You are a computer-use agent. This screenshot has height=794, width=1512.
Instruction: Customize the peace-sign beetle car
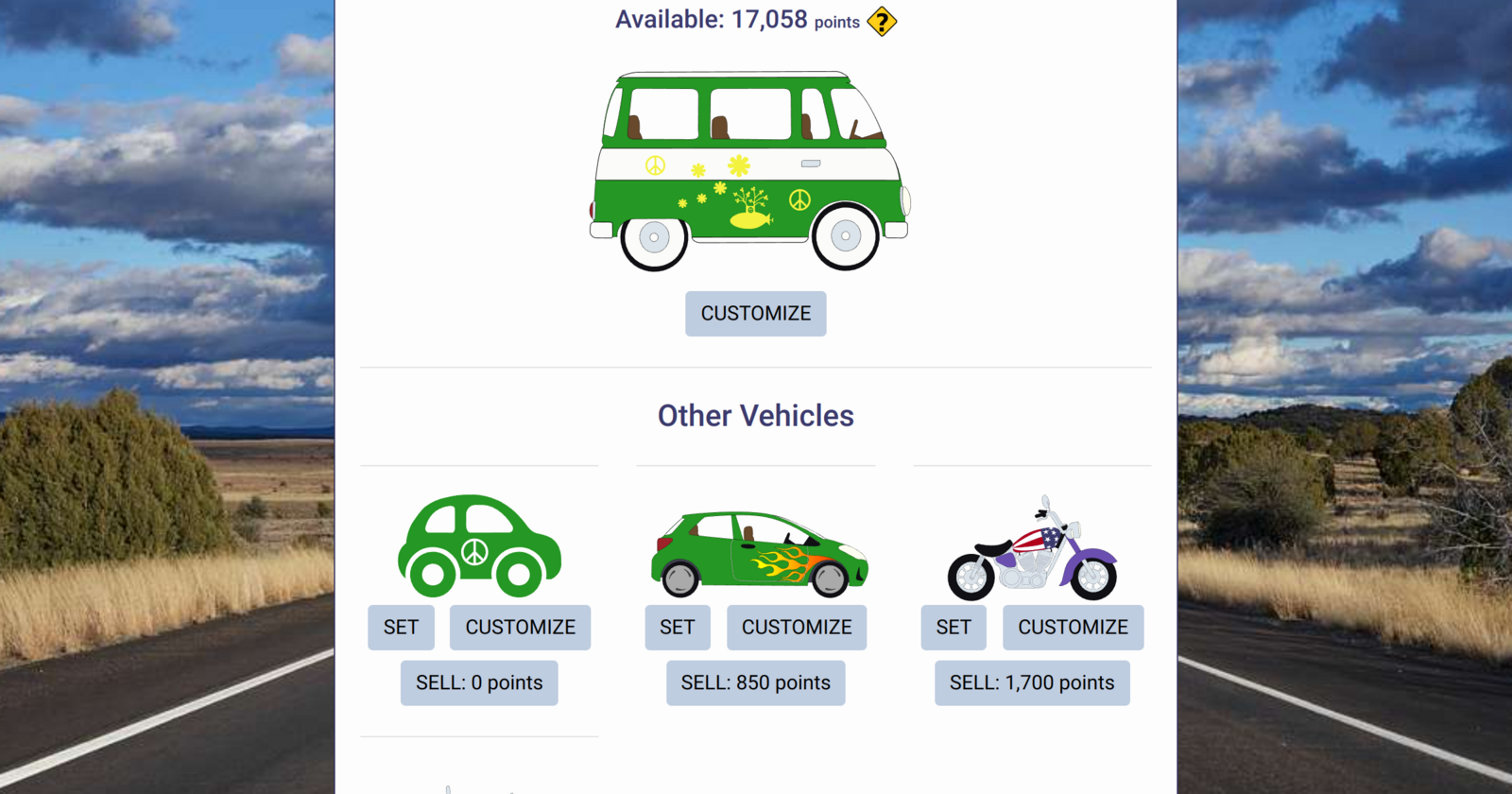pos(520,628)
